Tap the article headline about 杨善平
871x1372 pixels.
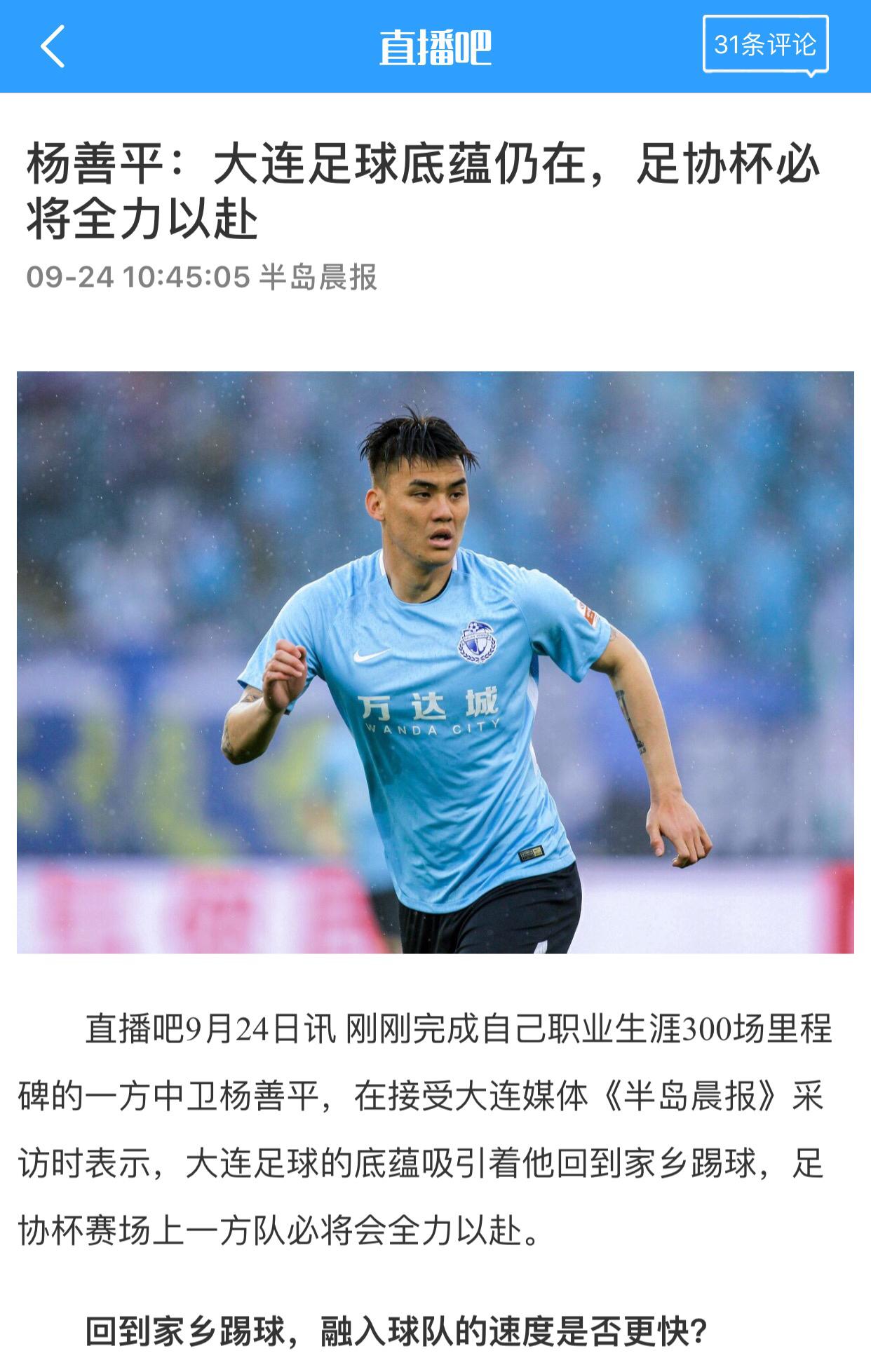click(x=421, y=189)
